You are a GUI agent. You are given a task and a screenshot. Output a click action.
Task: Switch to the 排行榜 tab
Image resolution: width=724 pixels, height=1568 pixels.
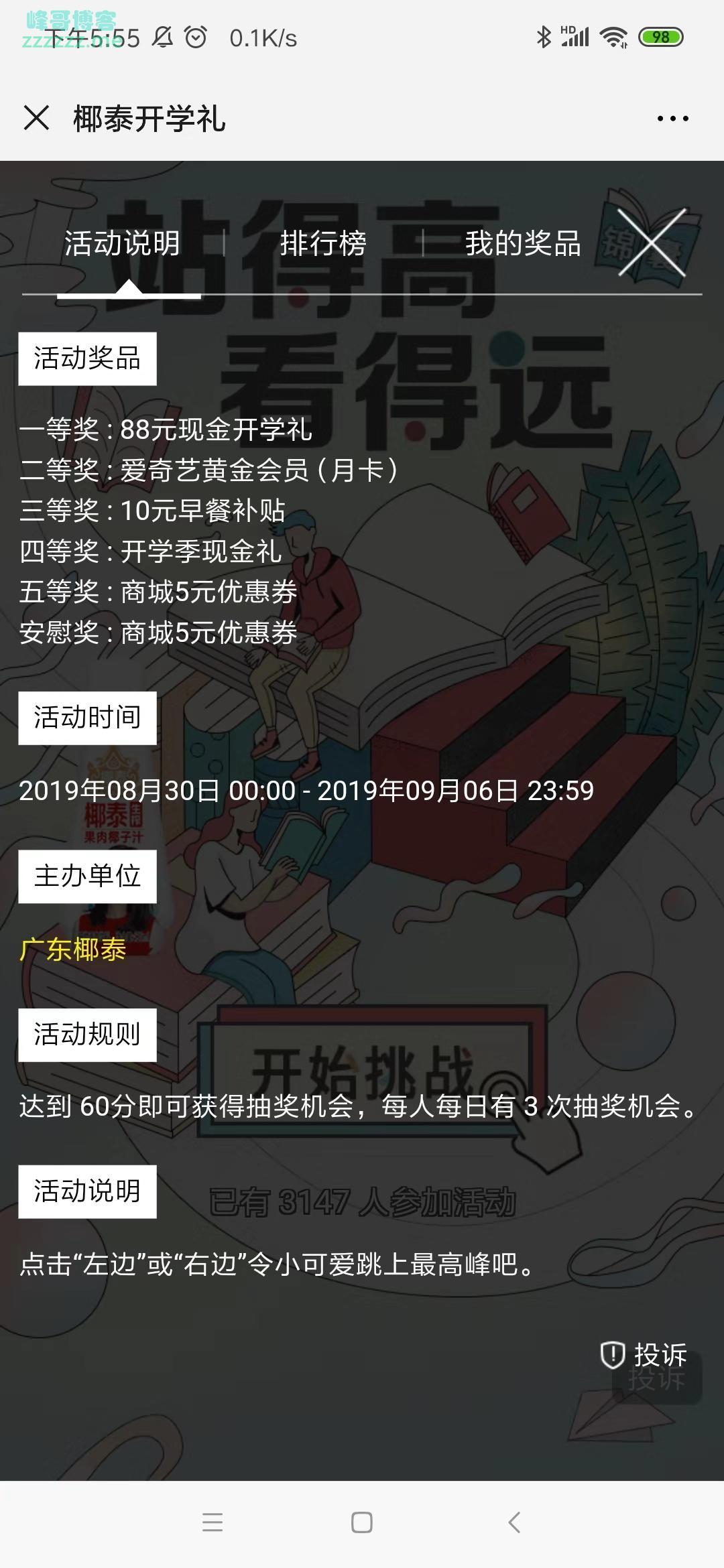tap(324, 245)
